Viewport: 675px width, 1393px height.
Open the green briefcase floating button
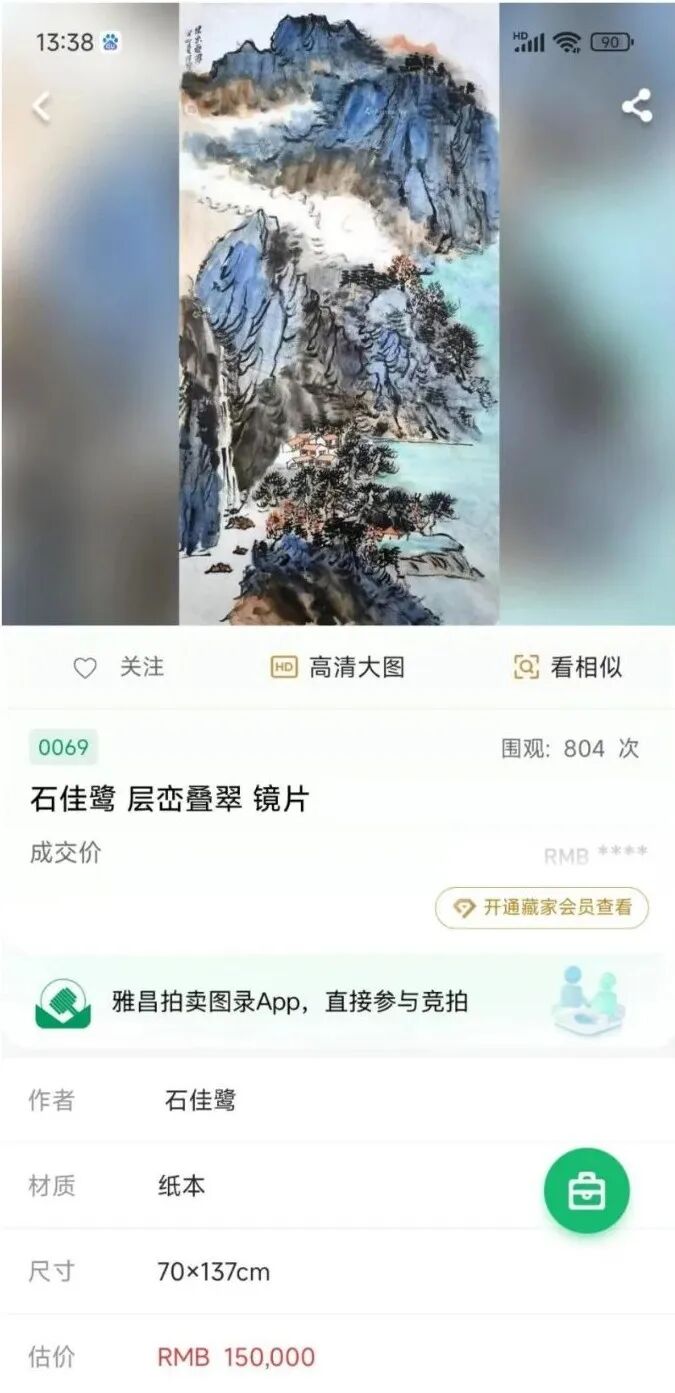point(586,1190)
